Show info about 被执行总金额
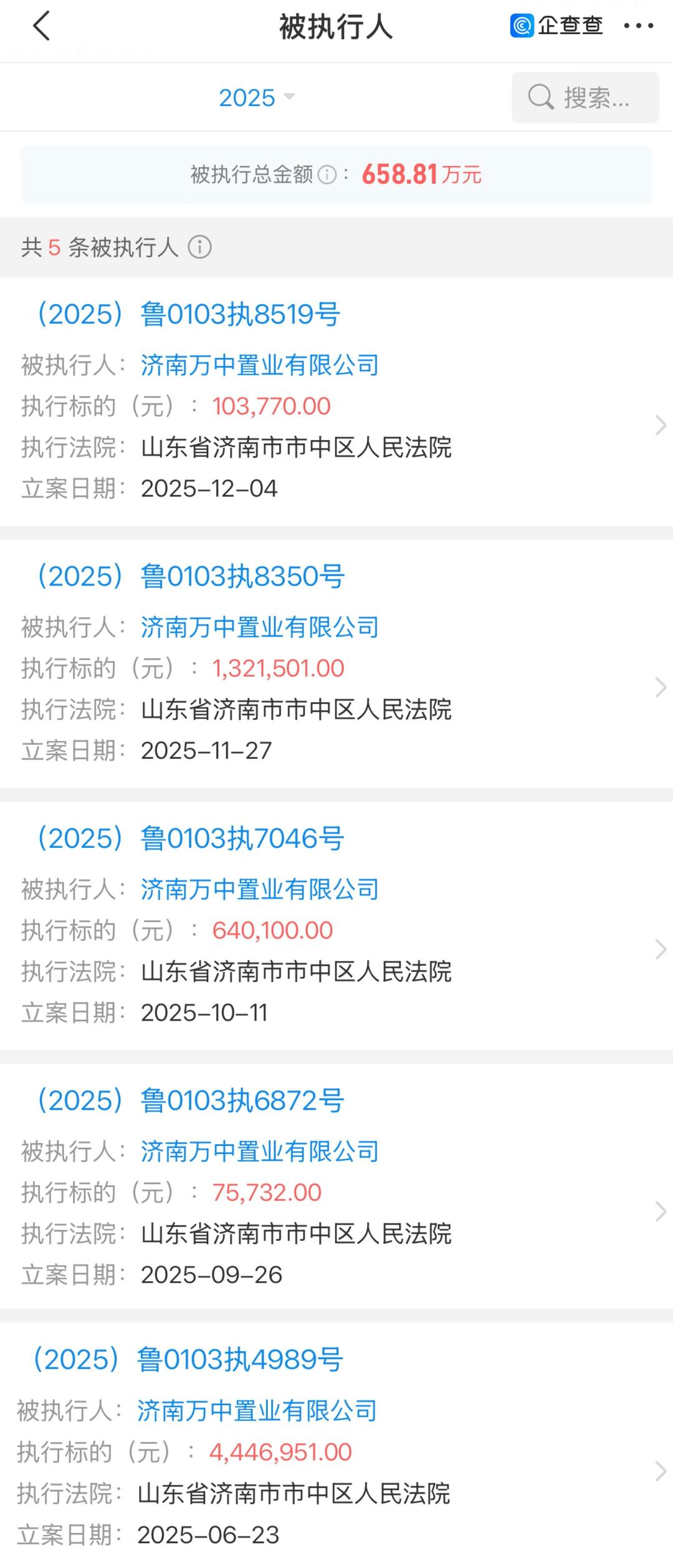Viewport: 673px width, 1568px height. [327, 175]
